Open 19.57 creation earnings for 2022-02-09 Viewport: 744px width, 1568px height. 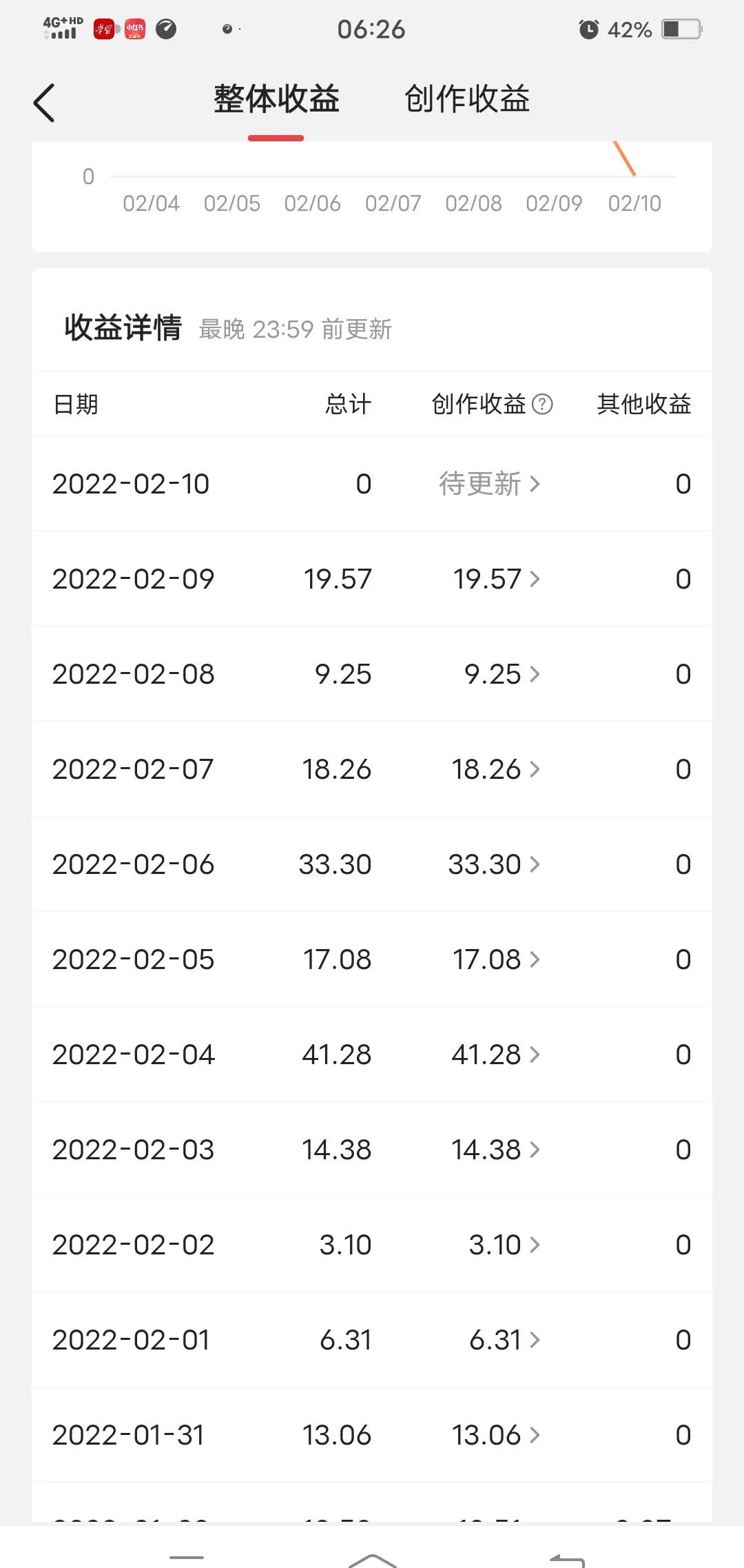coord(496,579)
